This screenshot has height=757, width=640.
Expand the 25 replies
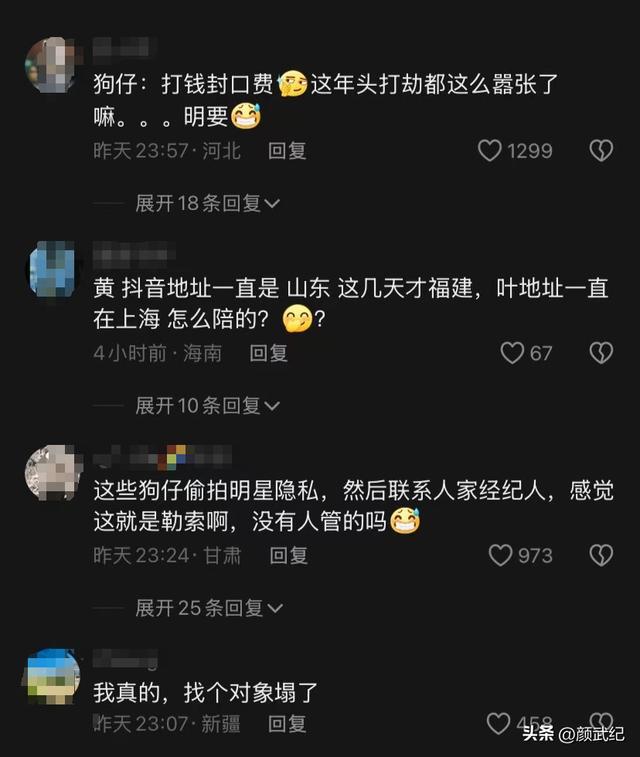(209, 607)
